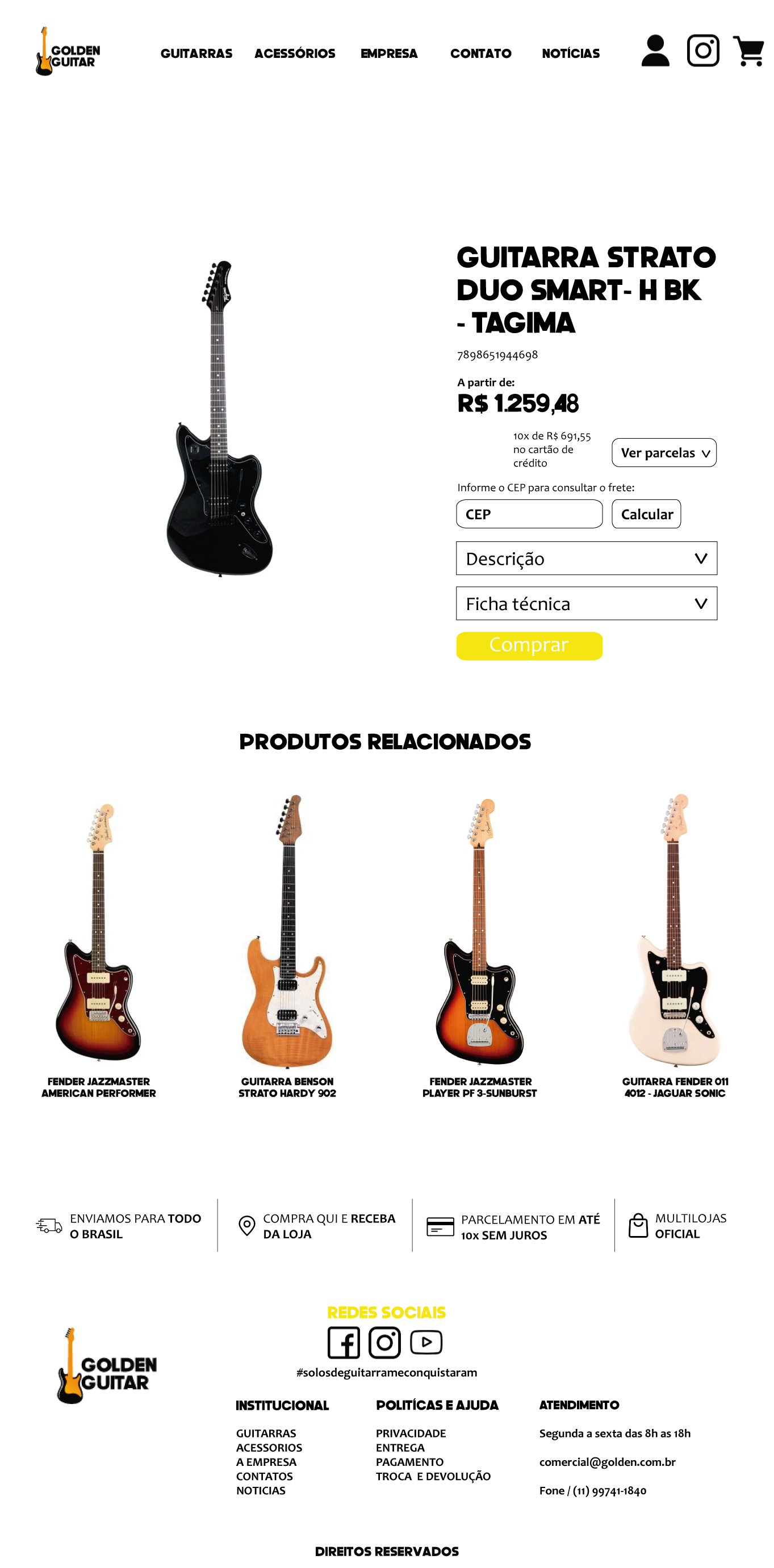The image size is (774, 1568).
Task: Go to the Guitarras menu
Action: tap(196, 53)
